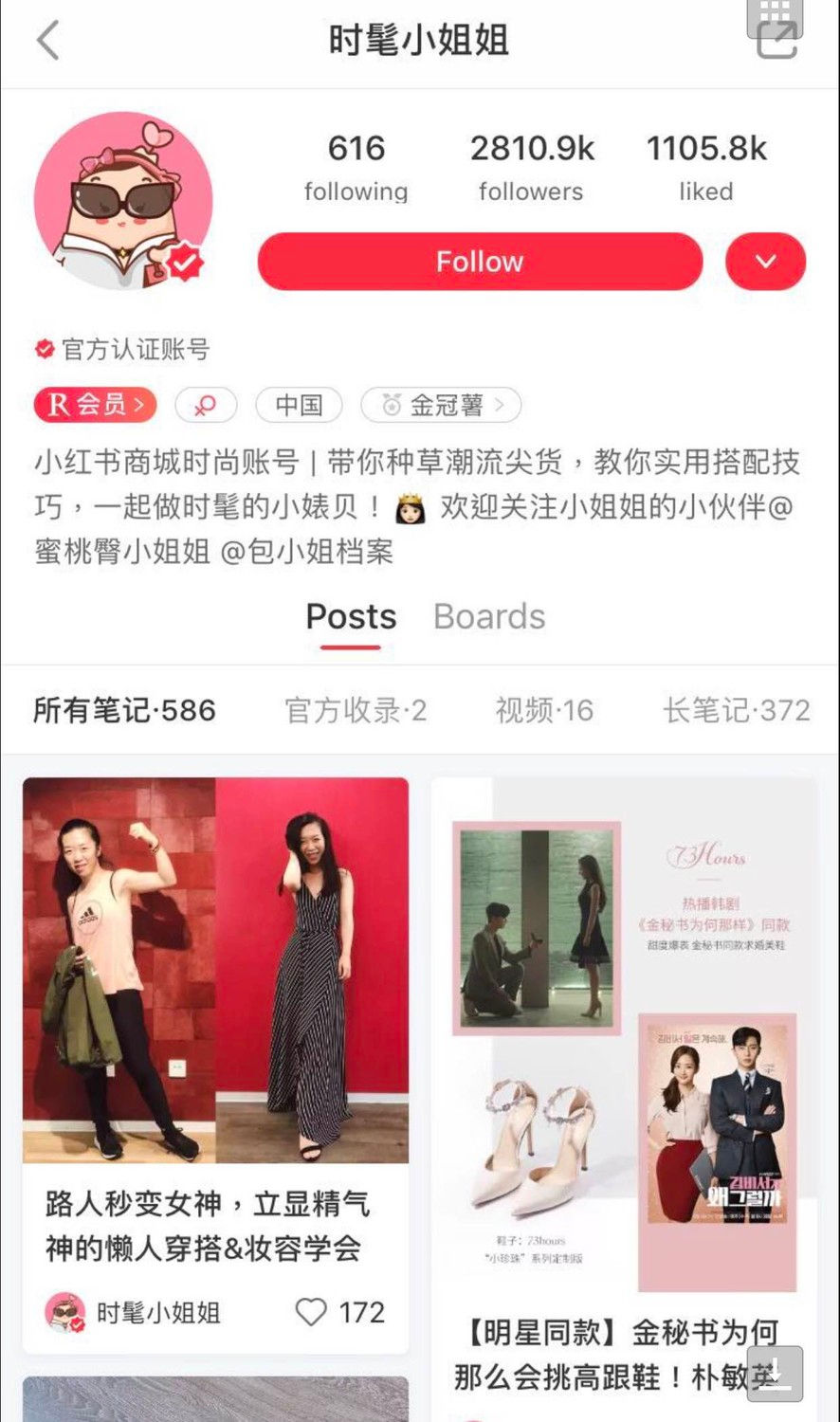Open the 路人秒变女神 outfit post
The width and height of the screenshot is (840, 1422).
coord(215,971)
